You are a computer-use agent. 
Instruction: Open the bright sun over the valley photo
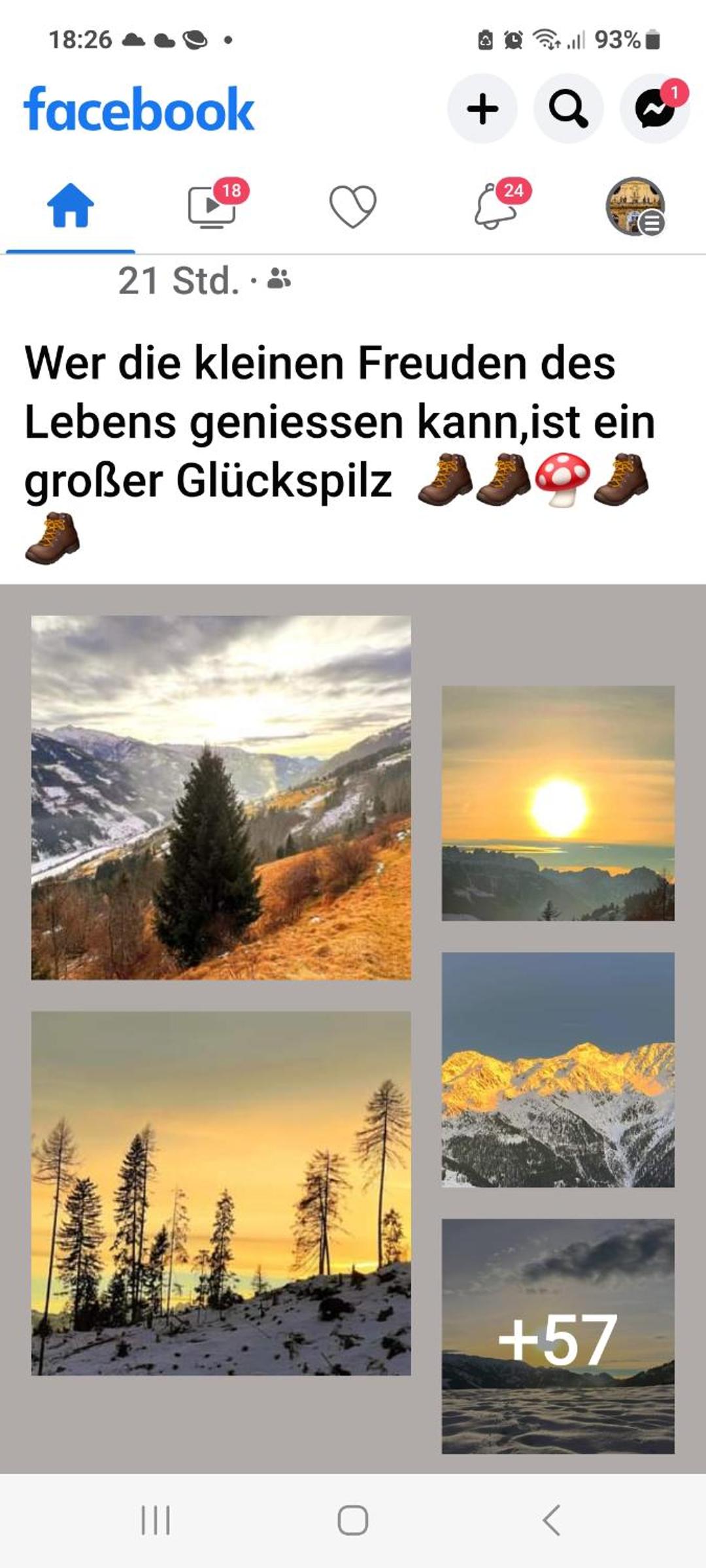pos(558,803)
